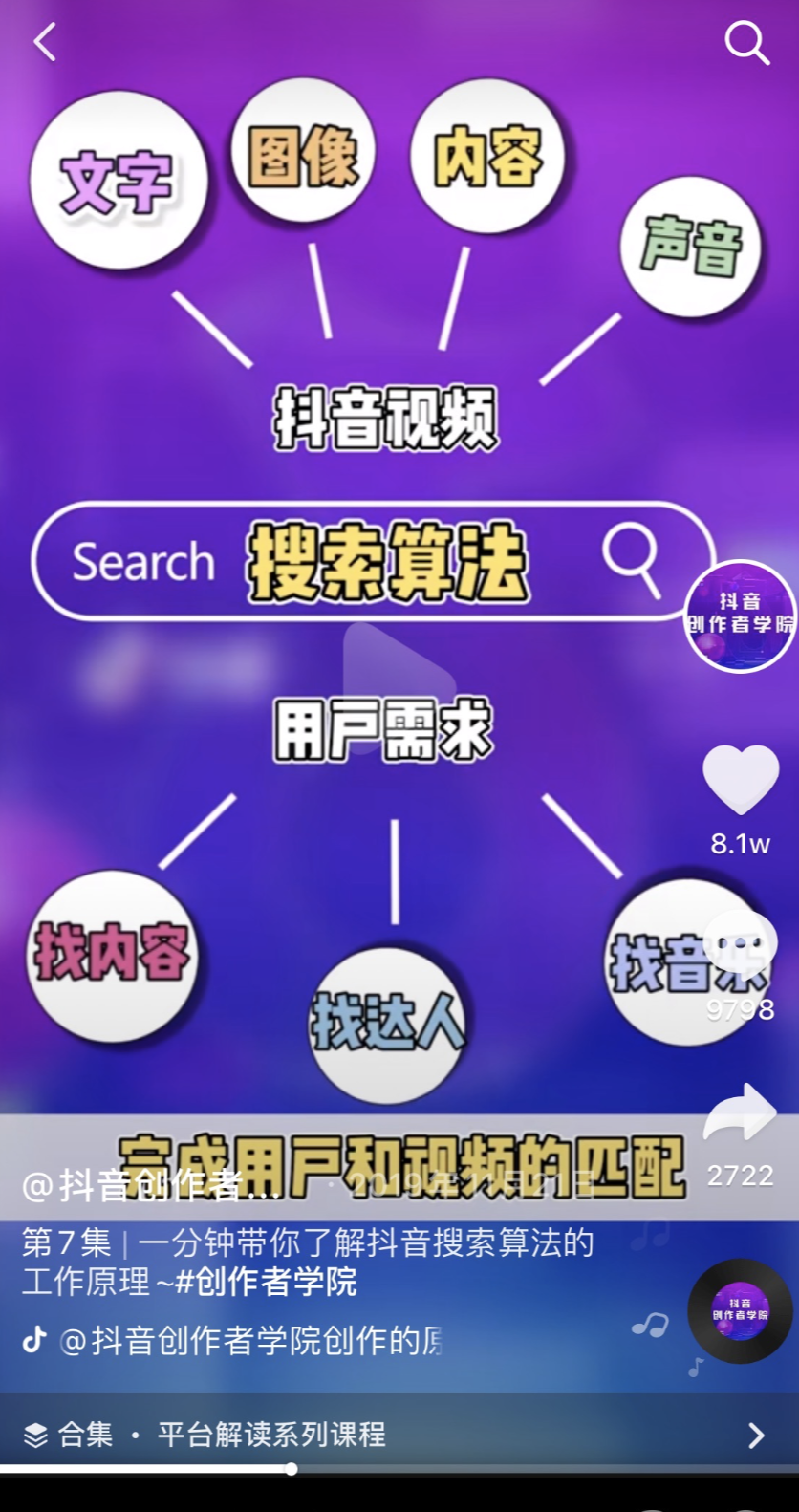Like this video with the heart
This screenshot has height=1512, width=799.
pos(741,780)
